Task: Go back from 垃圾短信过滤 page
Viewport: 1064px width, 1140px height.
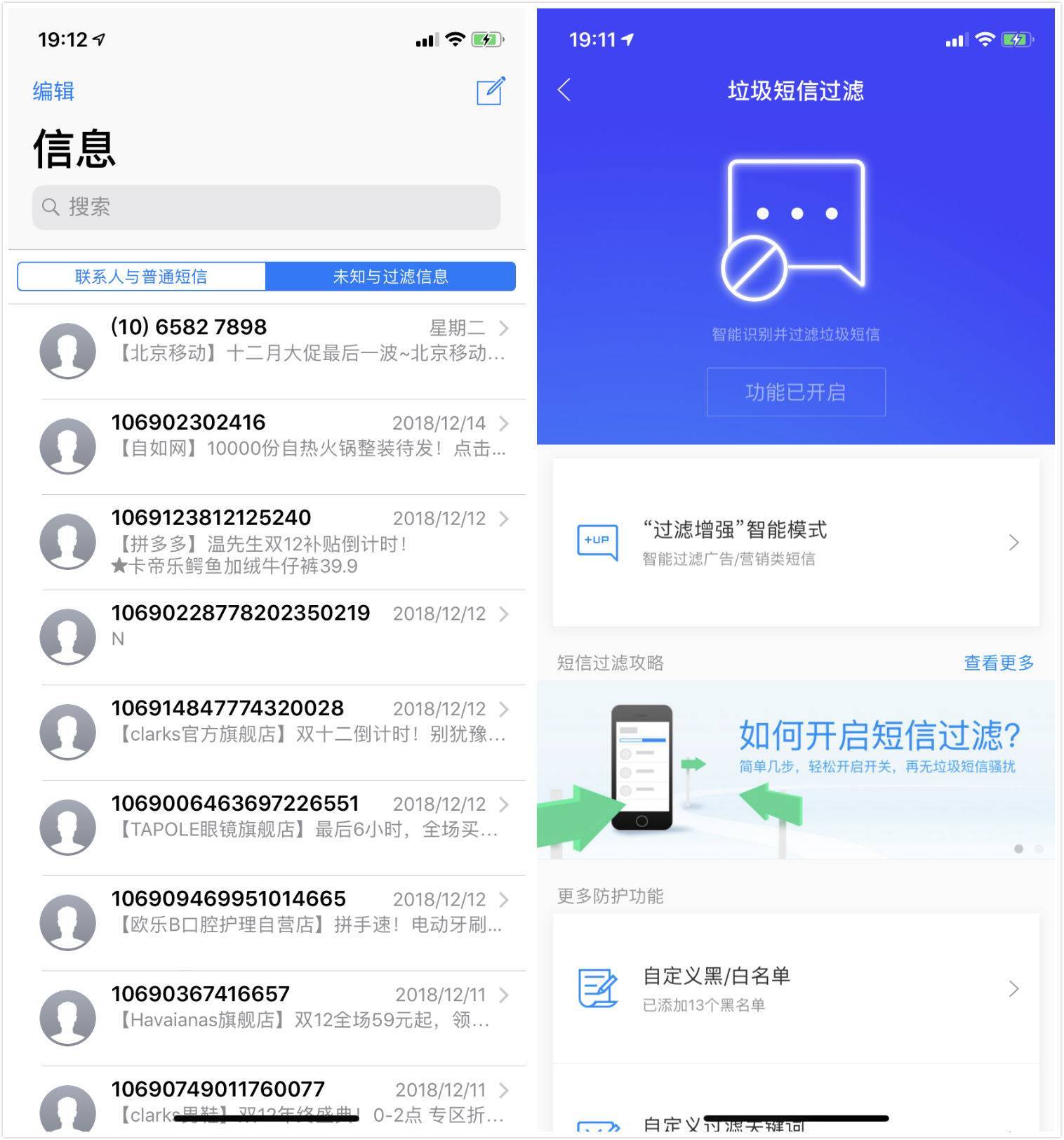Action: [564, 90]
